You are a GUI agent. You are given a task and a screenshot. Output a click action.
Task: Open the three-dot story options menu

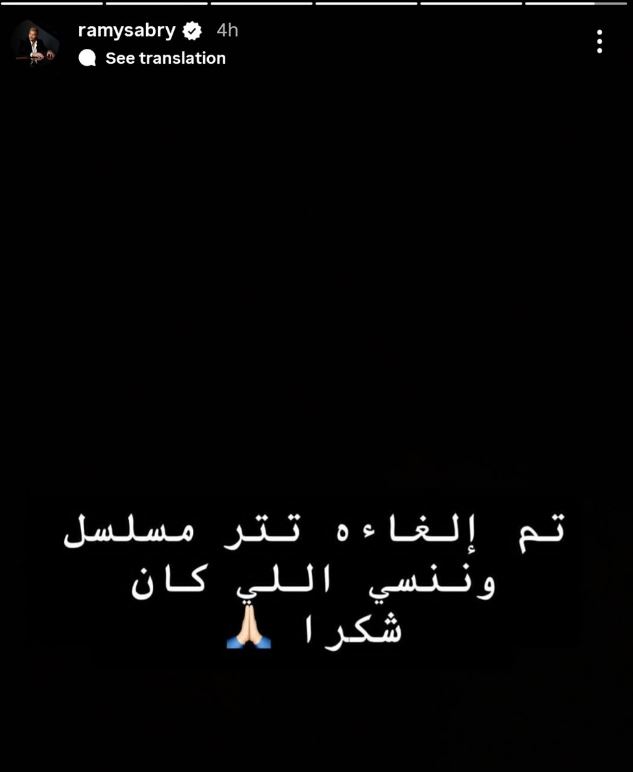click(599, 42)
